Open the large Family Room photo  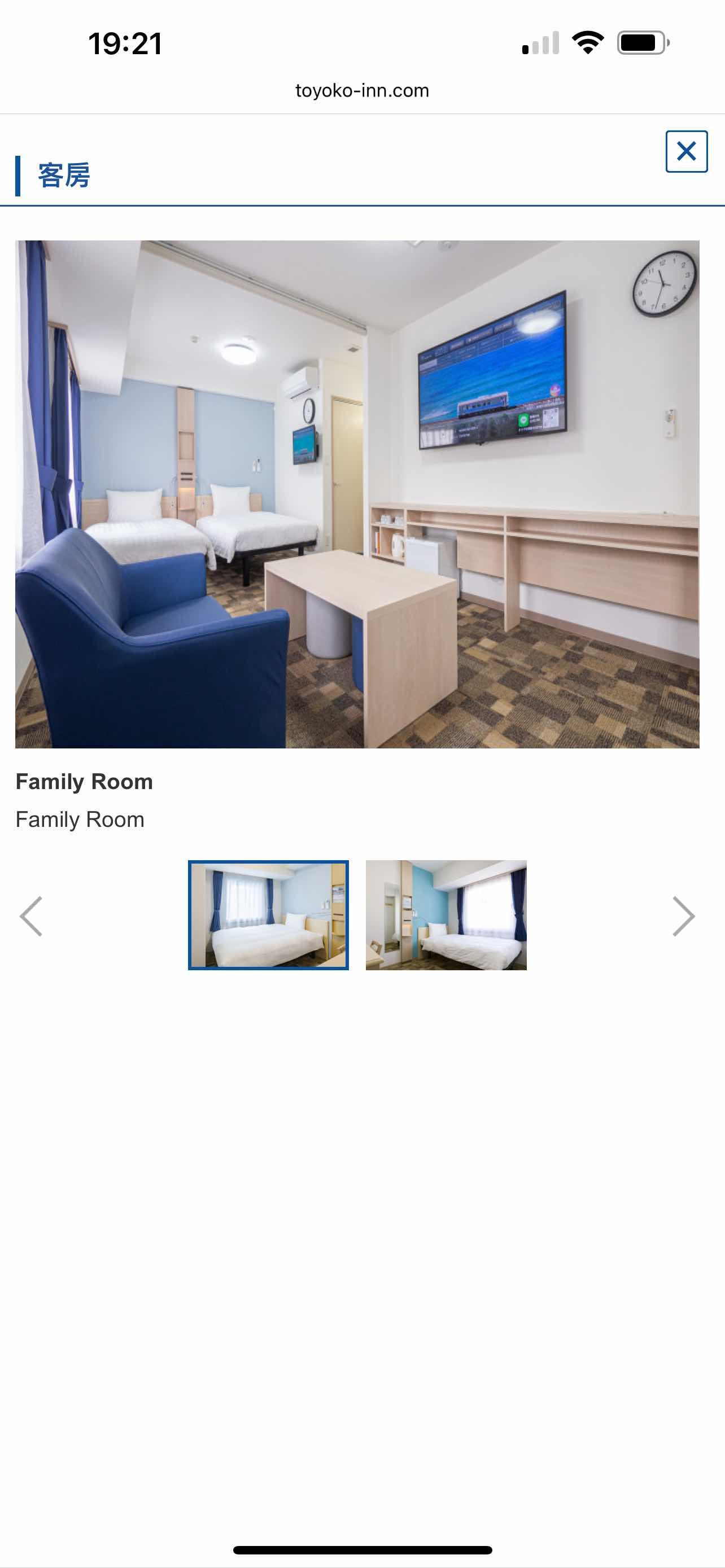click(x=357, y=494)
